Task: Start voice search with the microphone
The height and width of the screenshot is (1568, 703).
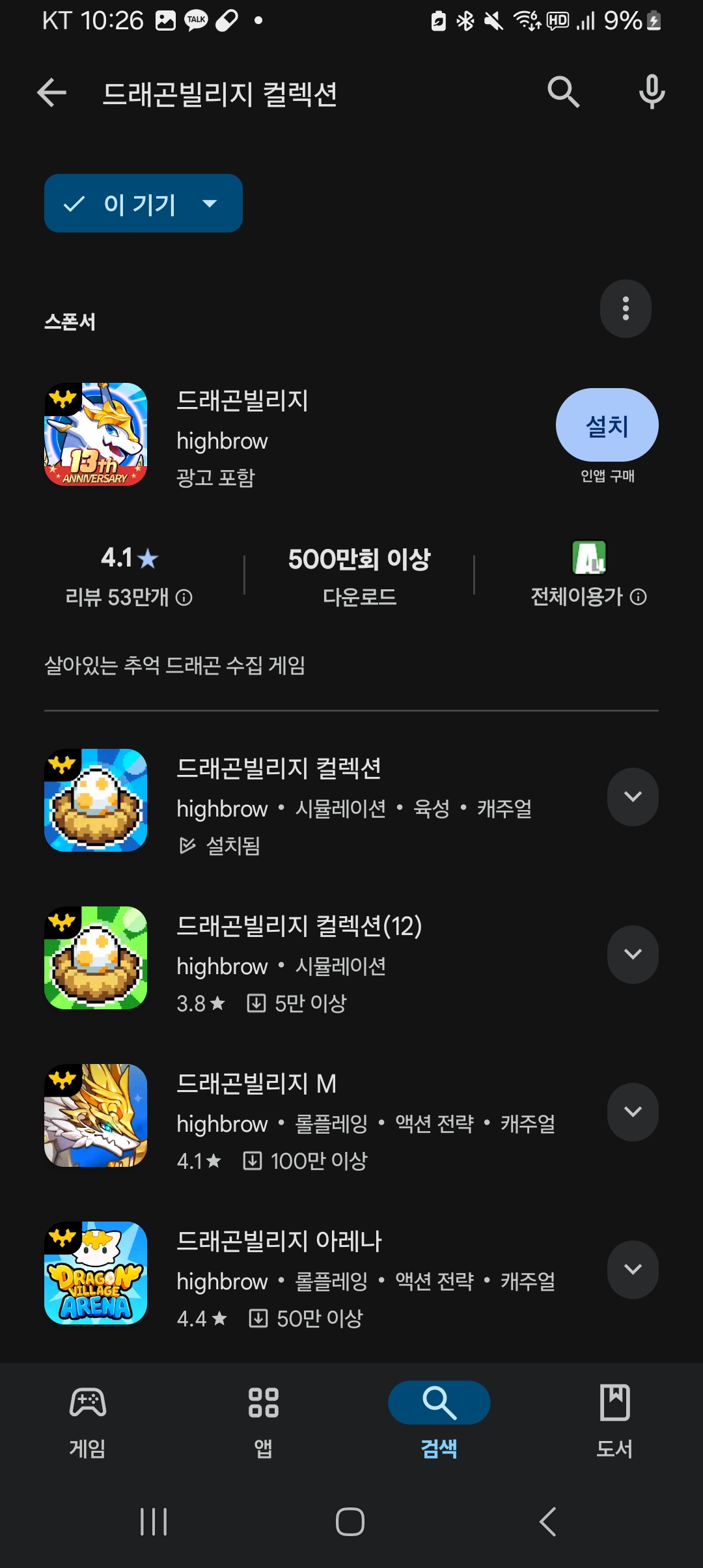Action: (652, 92)
